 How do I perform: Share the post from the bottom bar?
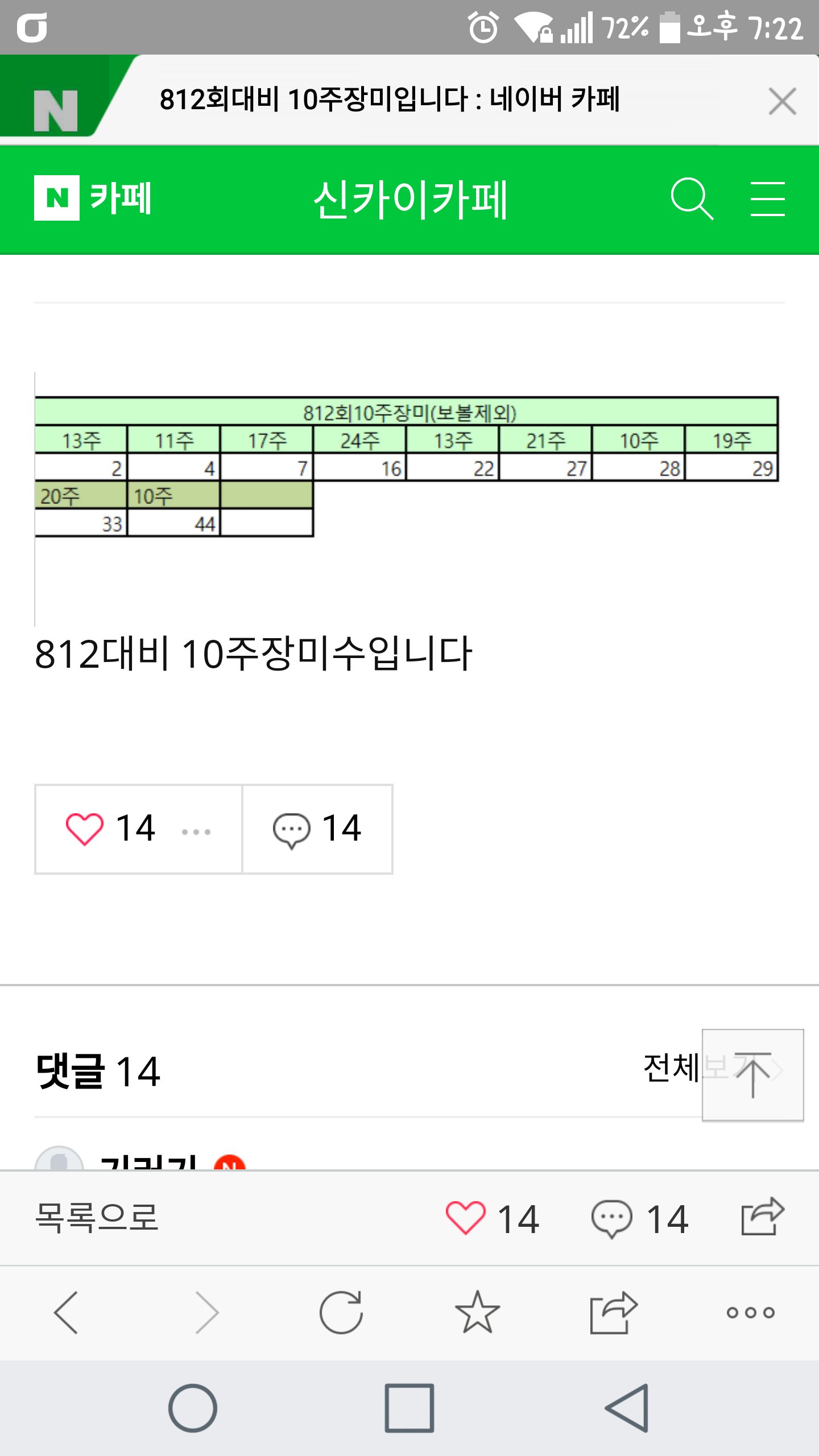coord(763,1217)
